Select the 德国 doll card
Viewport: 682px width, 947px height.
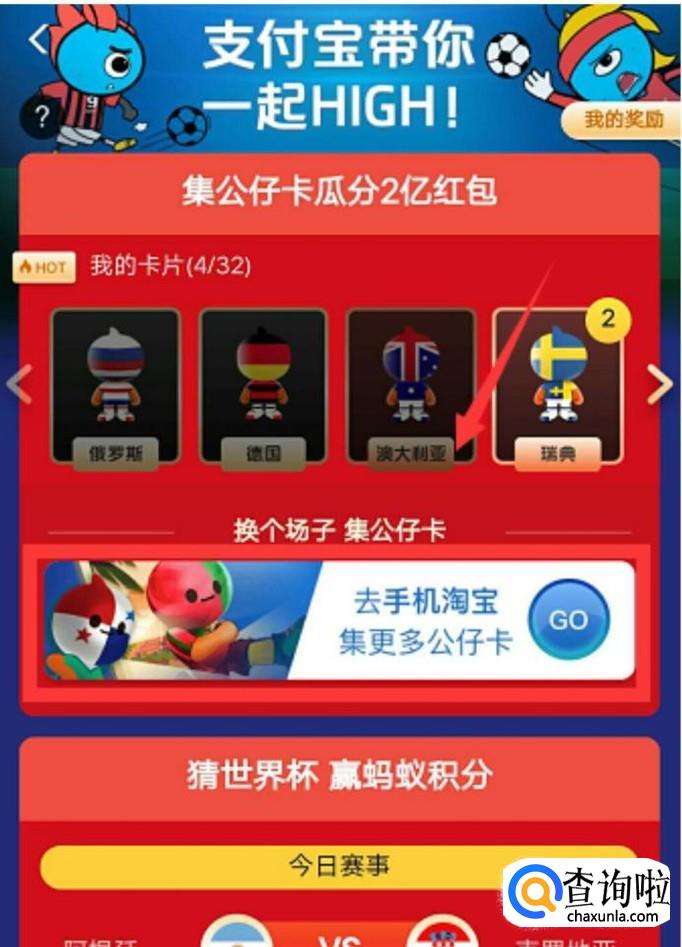coord(263,385)
